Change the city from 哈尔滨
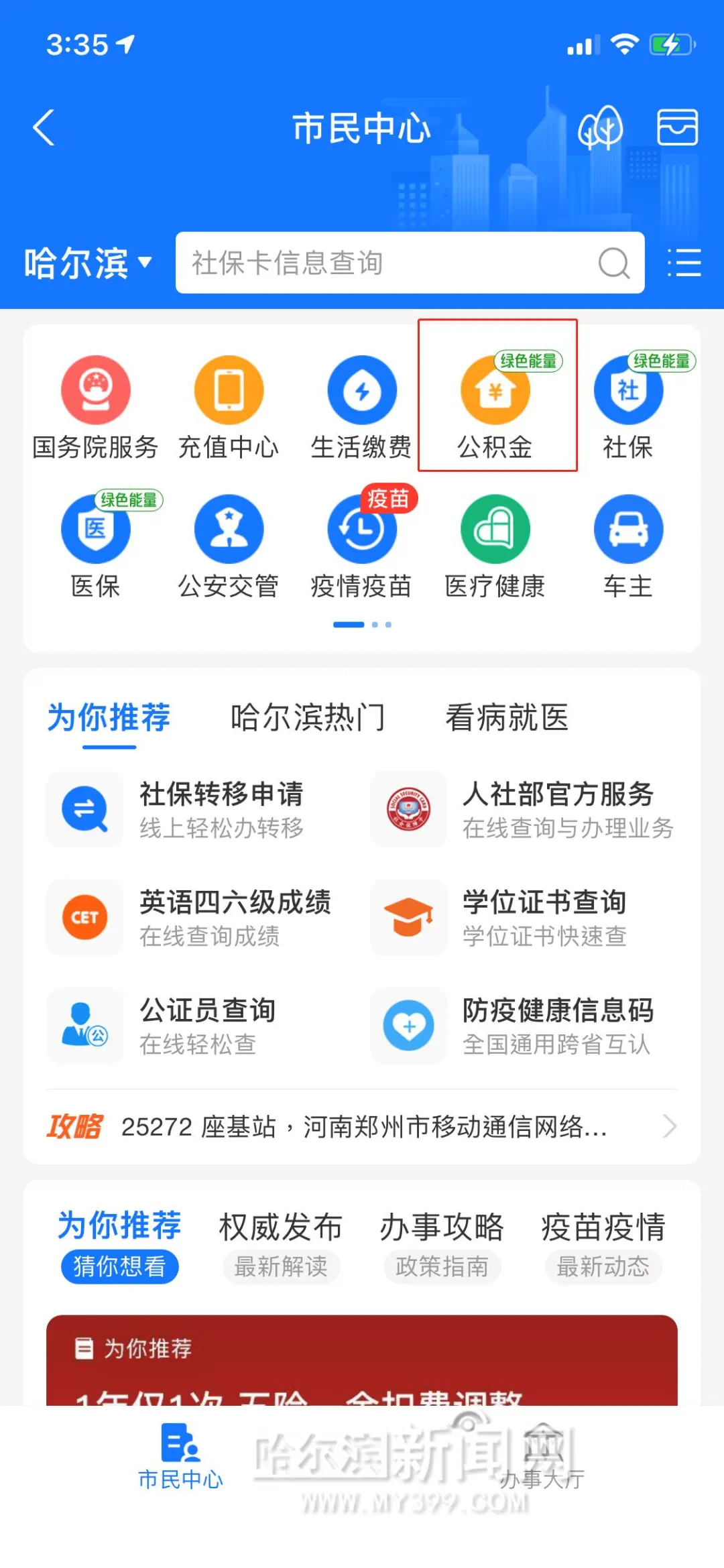 (87, 263)
